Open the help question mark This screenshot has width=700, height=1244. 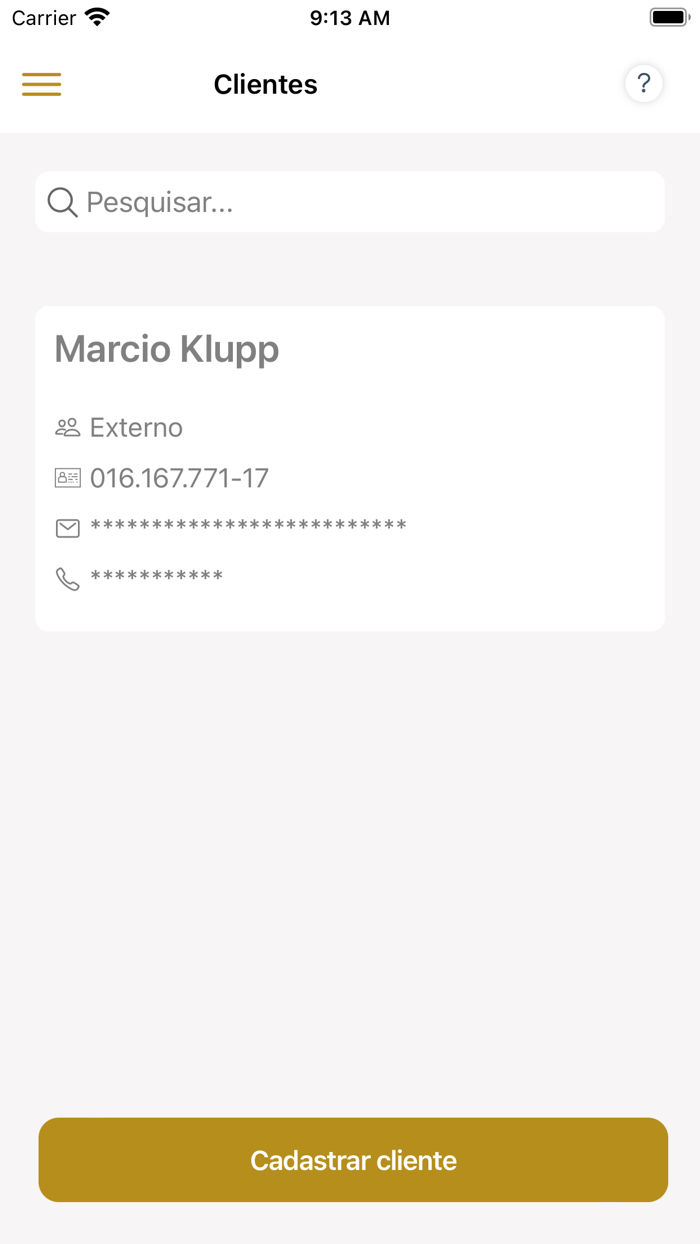[x=643, y=84]
